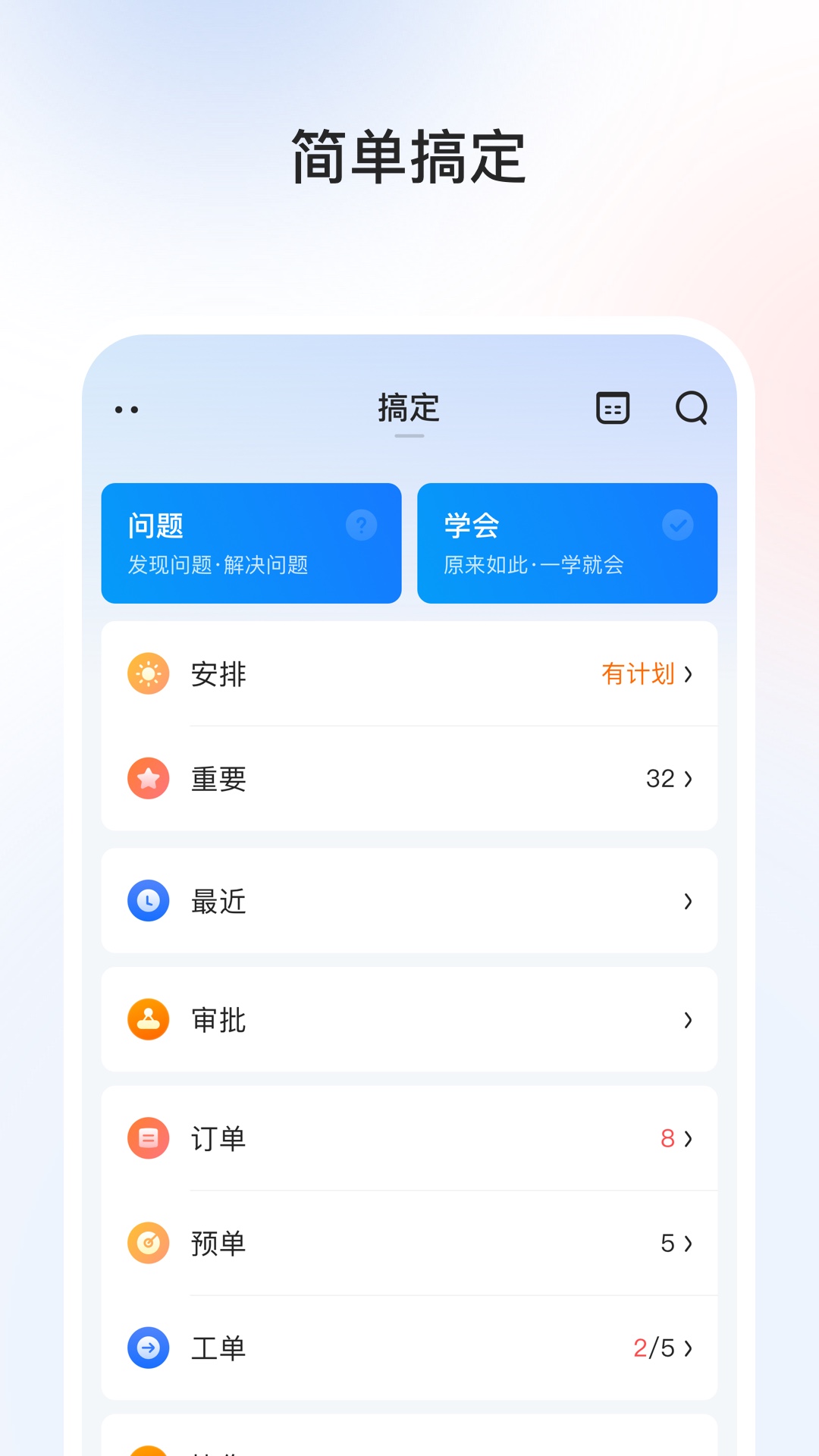
Task: Tap the question mark badge on the 问题 card
Action: [361, 525]
